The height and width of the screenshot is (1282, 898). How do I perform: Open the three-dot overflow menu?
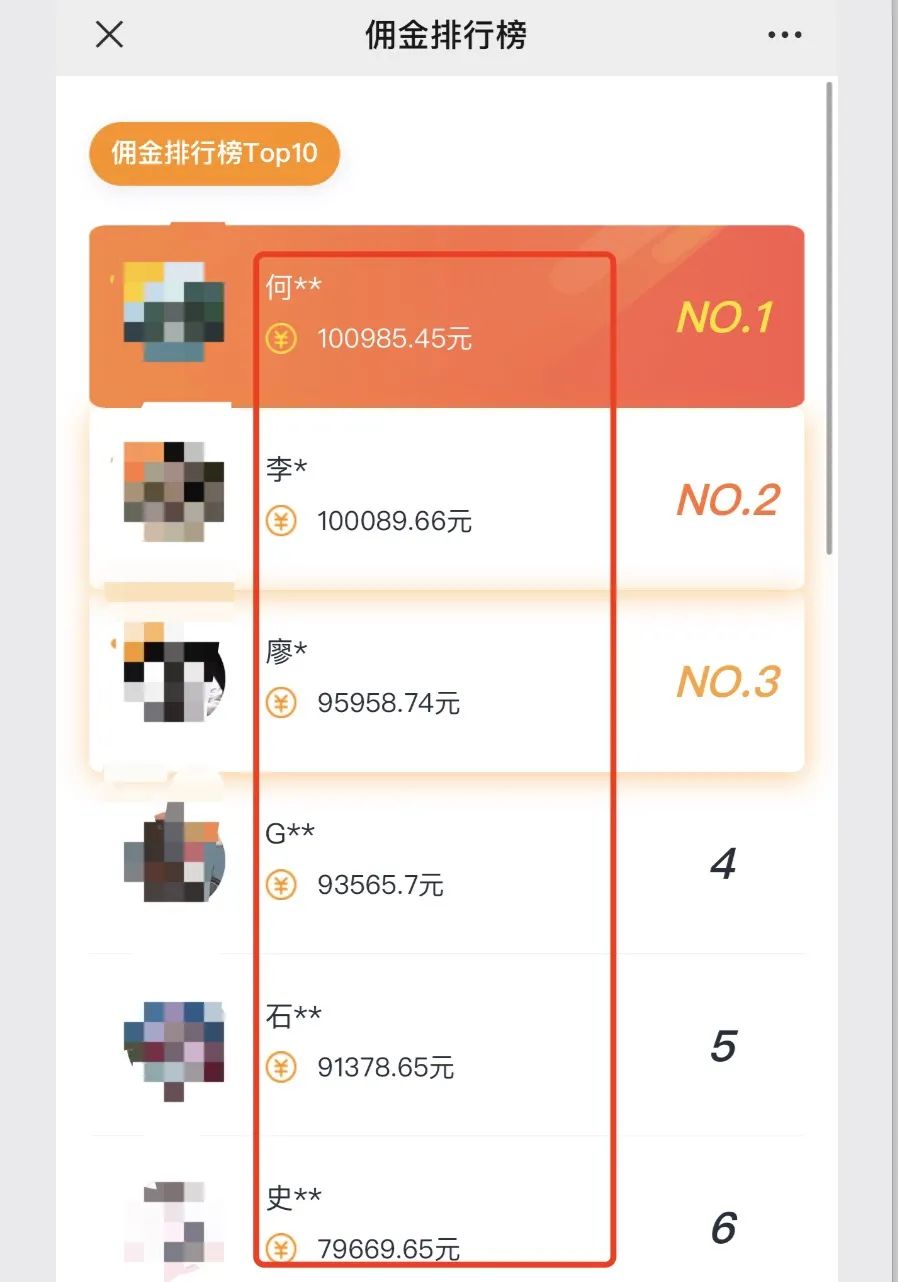[x=785, y=36]
